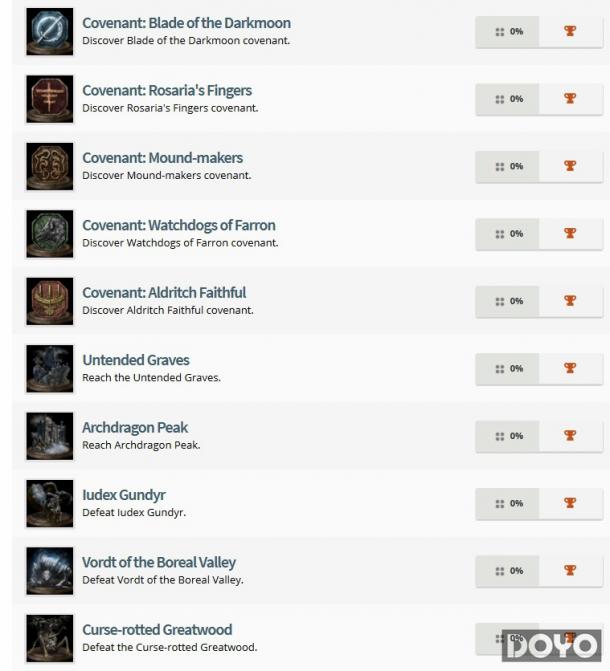Image resolution: width=610 pixels, height=671 pixels.
Task: Open Vordt of the Boreal Valley trophy
Action: [159, 562]
